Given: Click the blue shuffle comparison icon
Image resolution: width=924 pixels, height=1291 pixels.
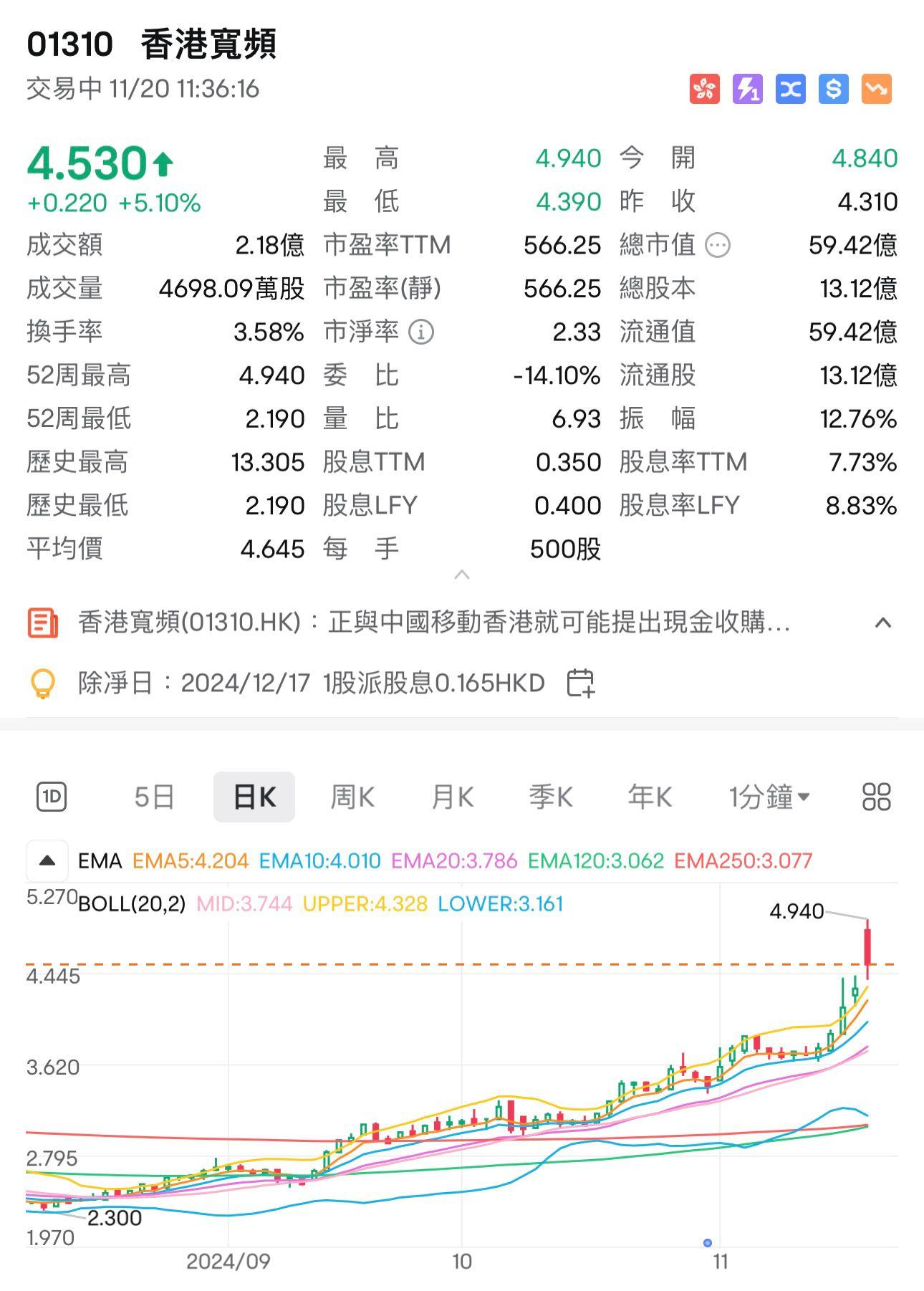Looking at the screenshot, I should 790,89.
